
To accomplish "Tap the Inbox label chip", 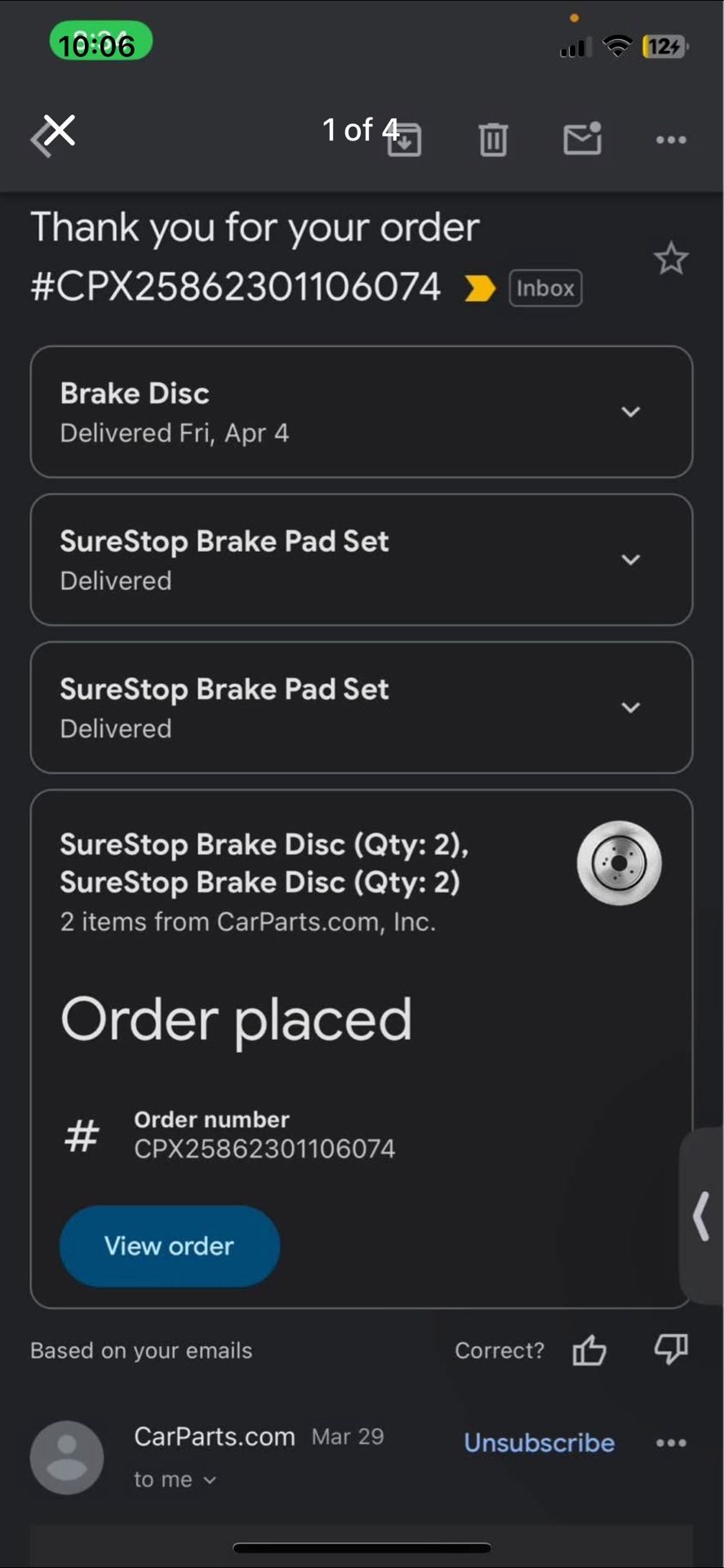I will pyautogui.click(x=545, y=288).
